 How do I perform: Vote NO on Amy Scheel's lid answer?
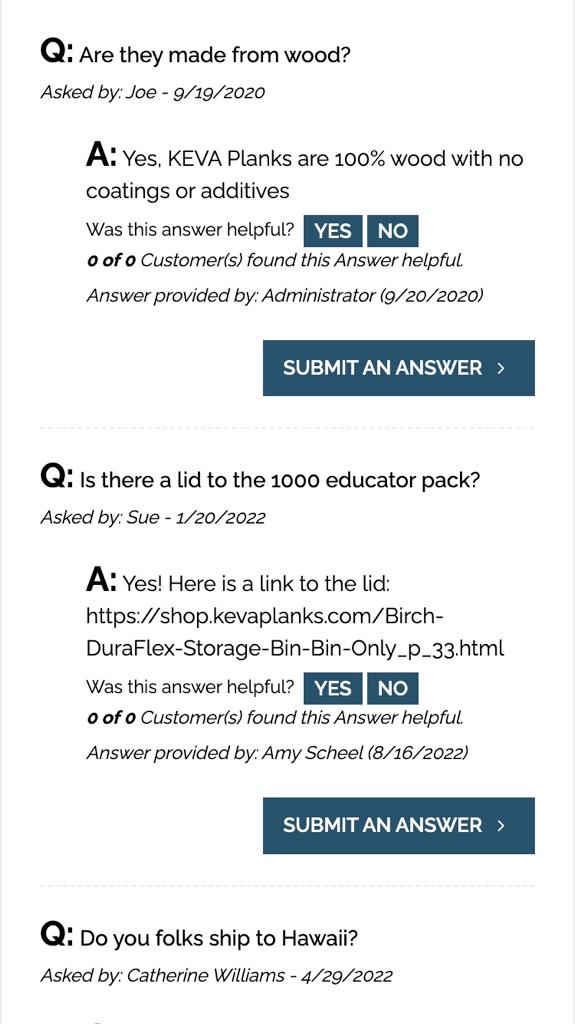392,688
